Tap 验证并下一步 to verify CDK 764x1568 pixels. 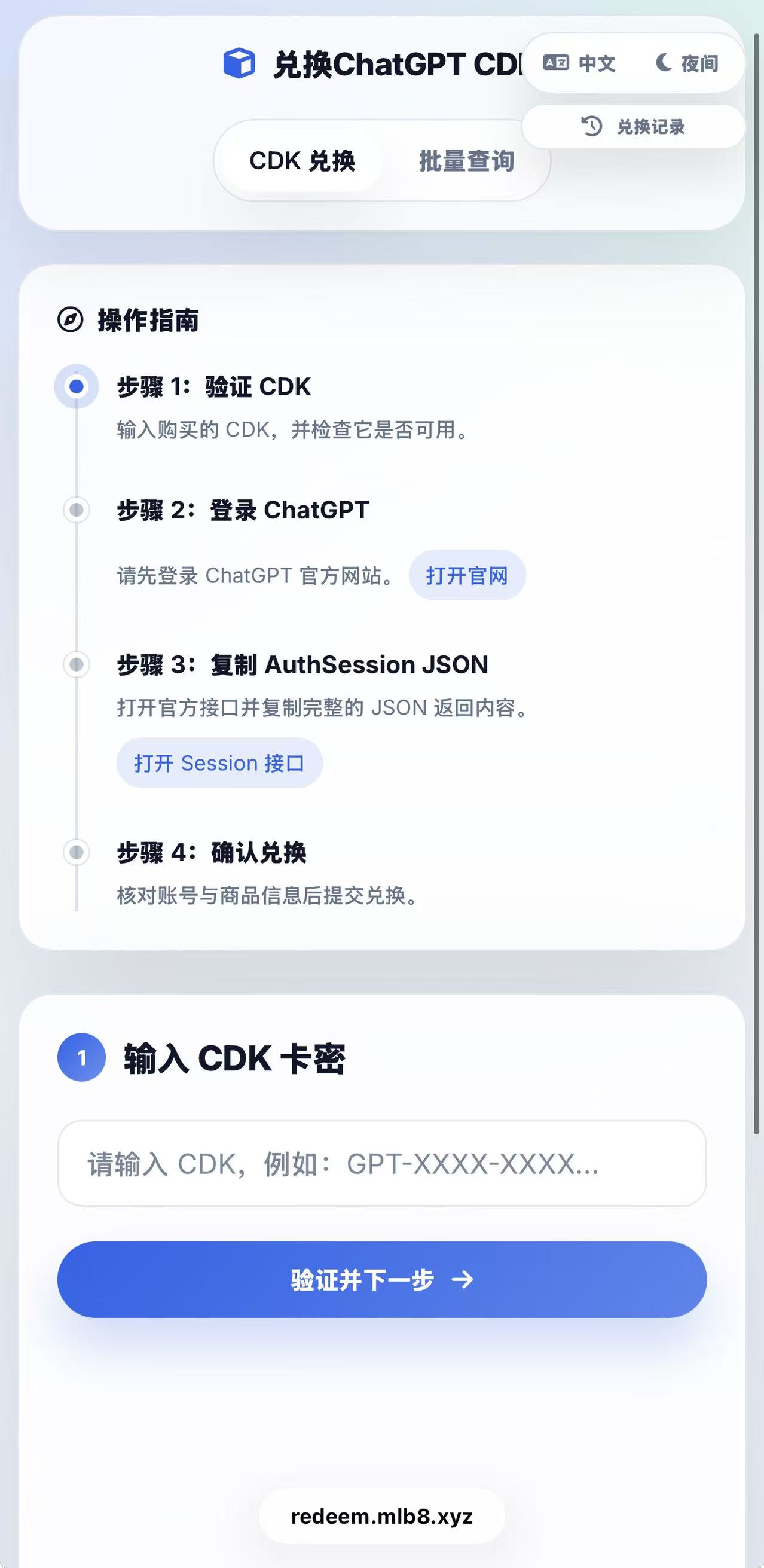point(381,1280)
